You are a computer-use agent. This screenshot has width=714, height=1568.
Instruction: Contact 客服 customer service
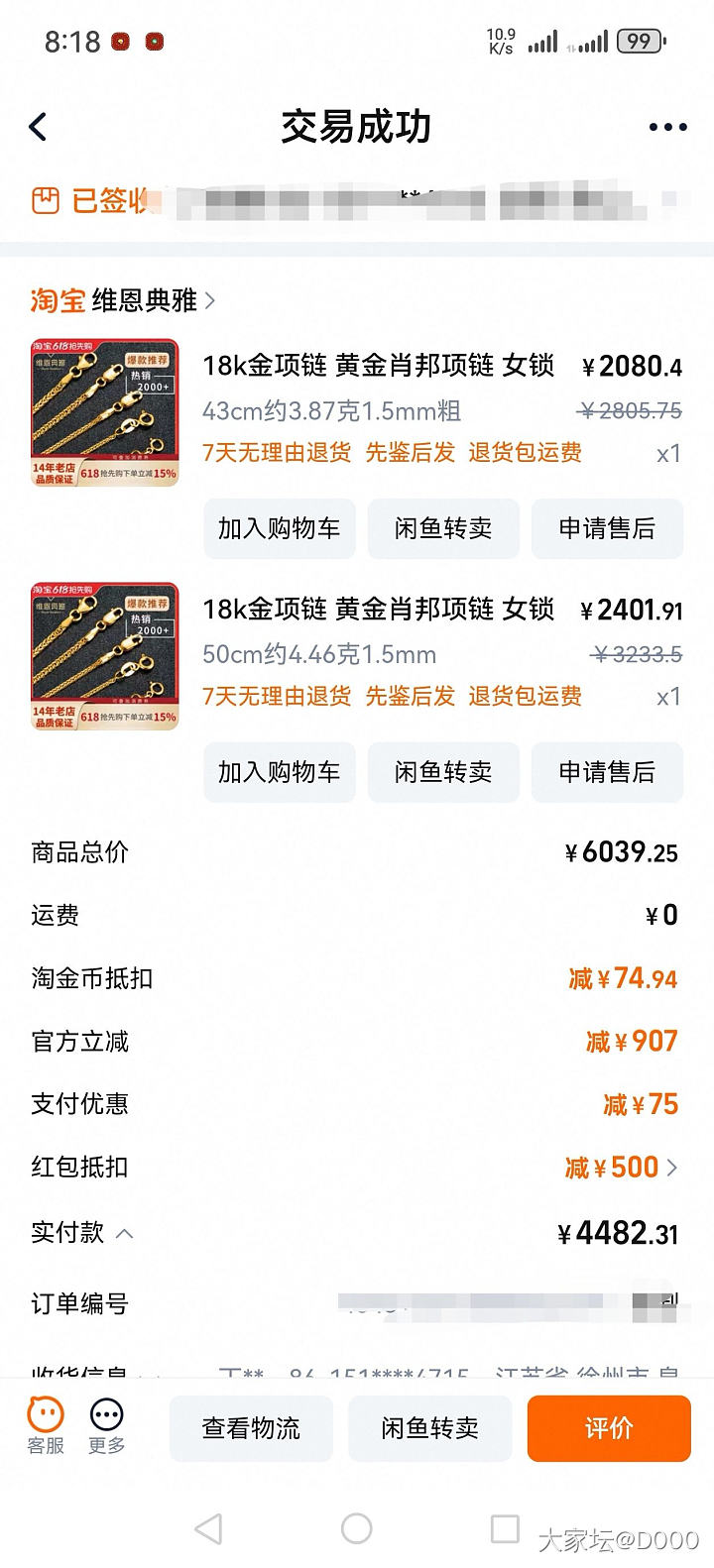click(46, 1426)
